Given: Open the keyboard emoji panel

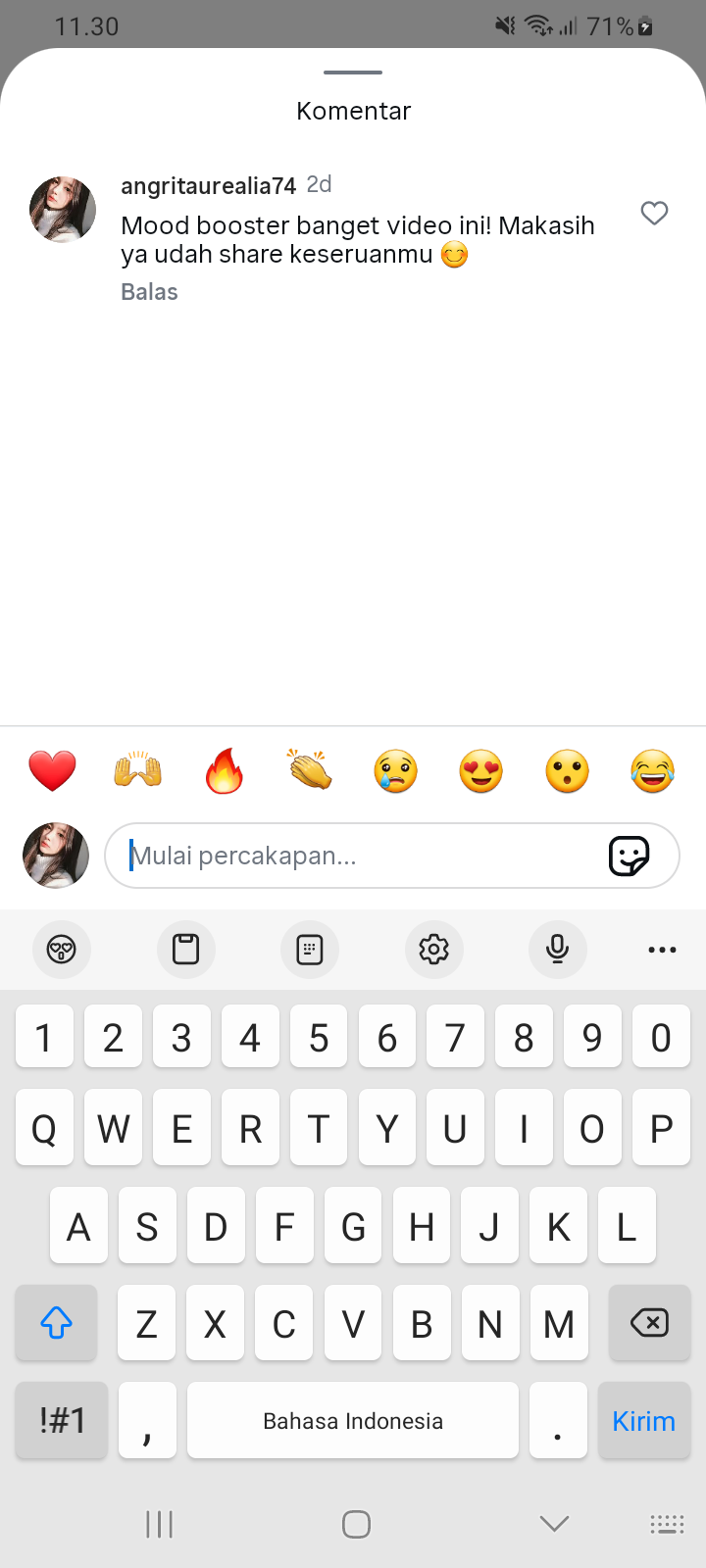Looking at the screenshot, I should click(62, 949).
